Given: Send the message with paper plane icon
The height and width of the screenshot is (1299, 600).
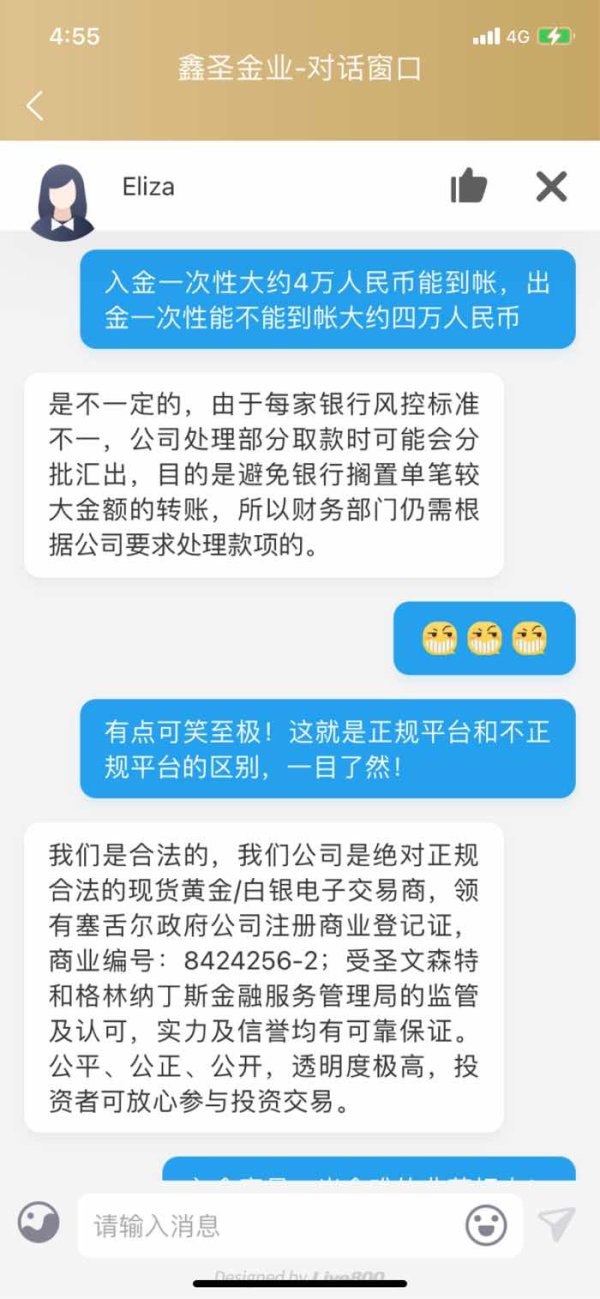Looking at the screenshot, I should coord(556,1225).
